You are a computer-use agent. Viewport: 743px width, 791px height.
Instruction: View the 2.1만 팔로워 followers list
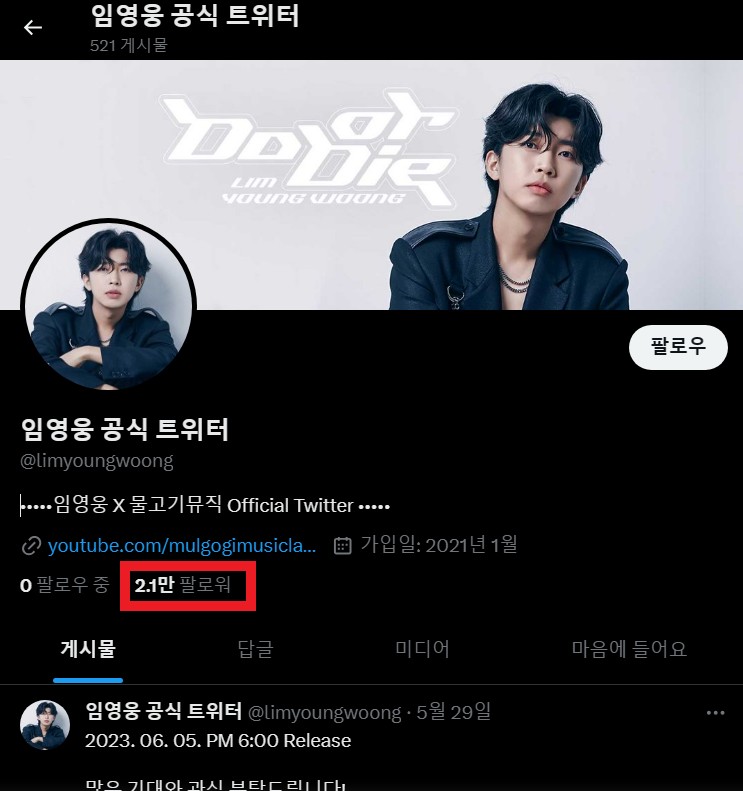coord(186,587)
